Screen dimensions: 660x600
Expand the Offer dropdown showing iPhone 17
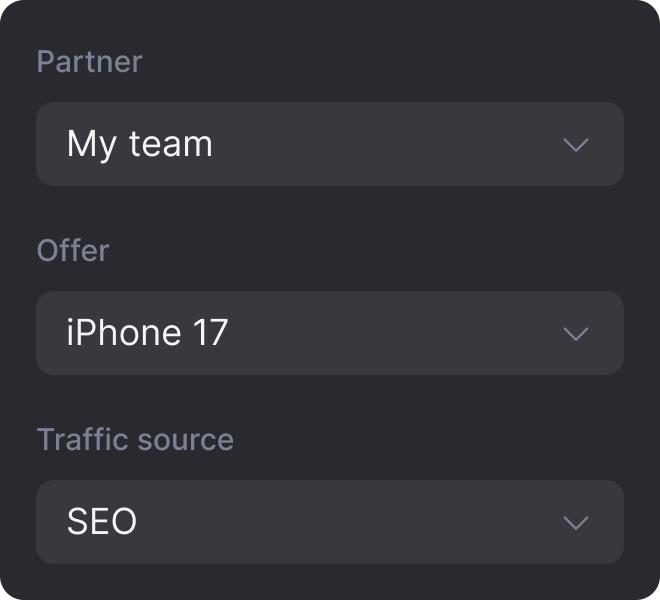click(330, 333)
